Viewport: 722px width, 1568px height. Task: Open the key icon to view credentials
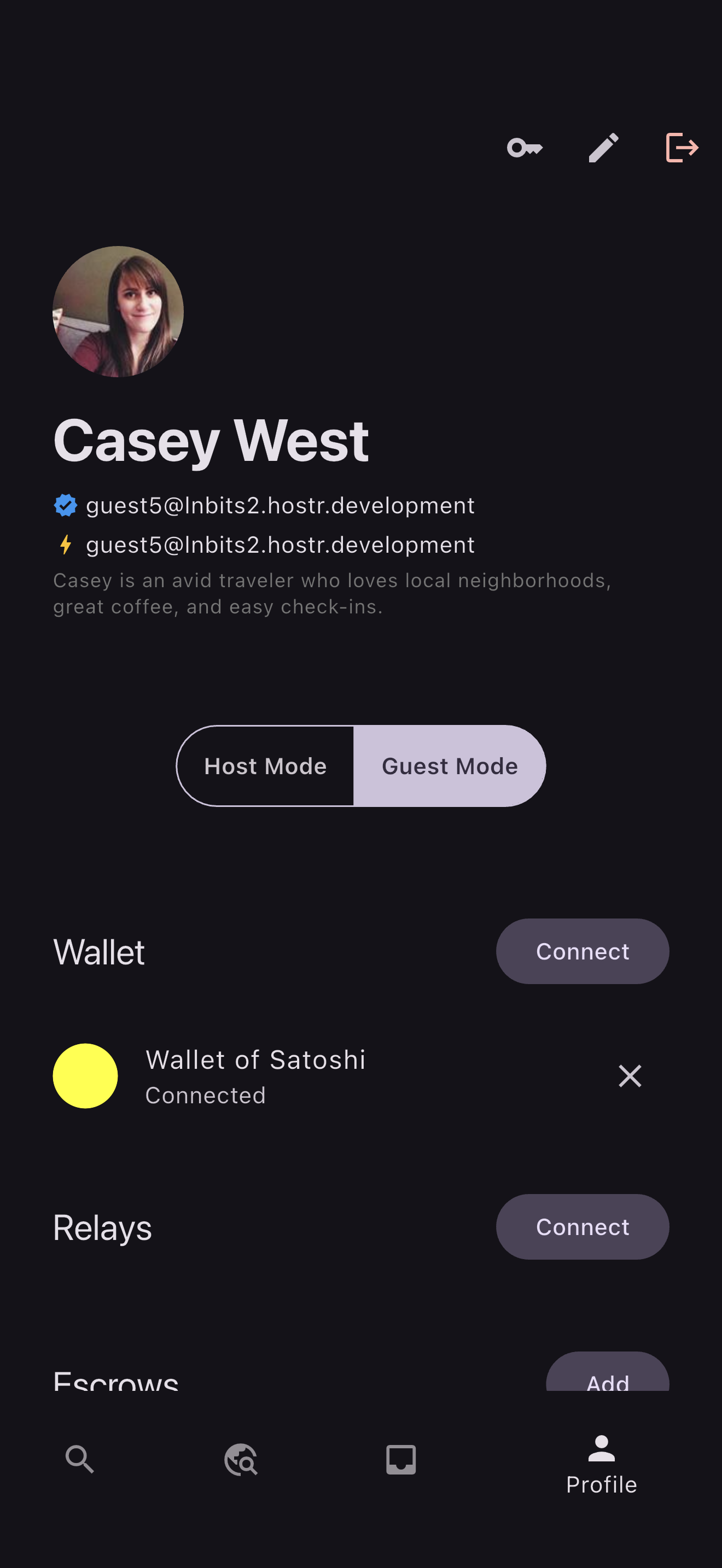525,147
